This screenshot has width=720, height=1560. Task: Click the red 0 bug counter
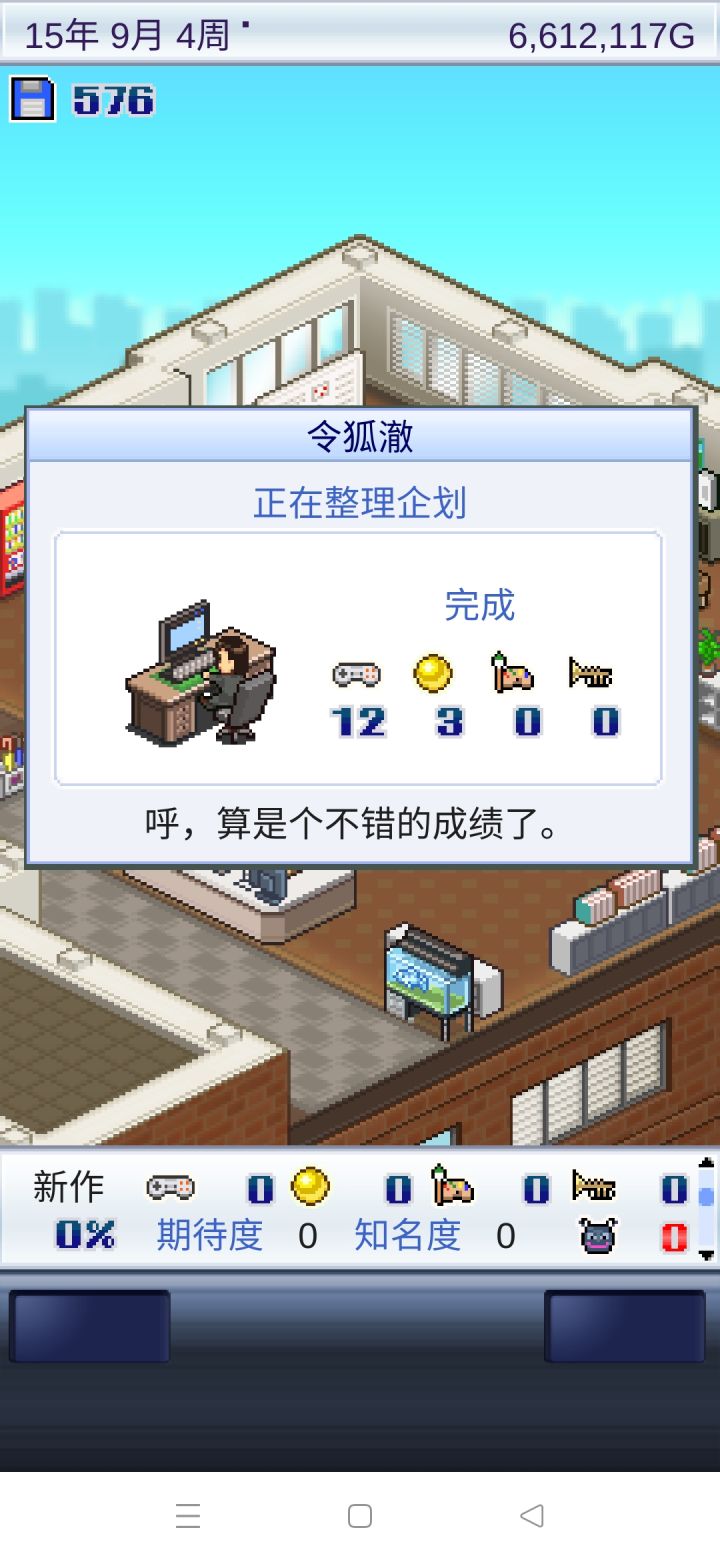[x=676, y=1237]
